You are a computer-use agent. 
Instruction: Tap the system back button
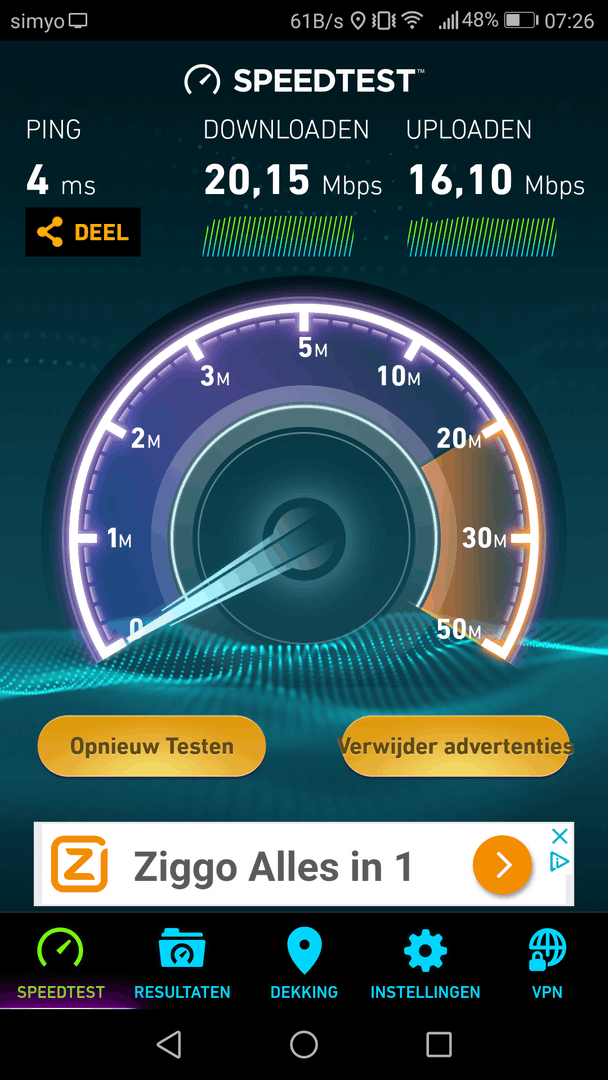[169, 1045]
